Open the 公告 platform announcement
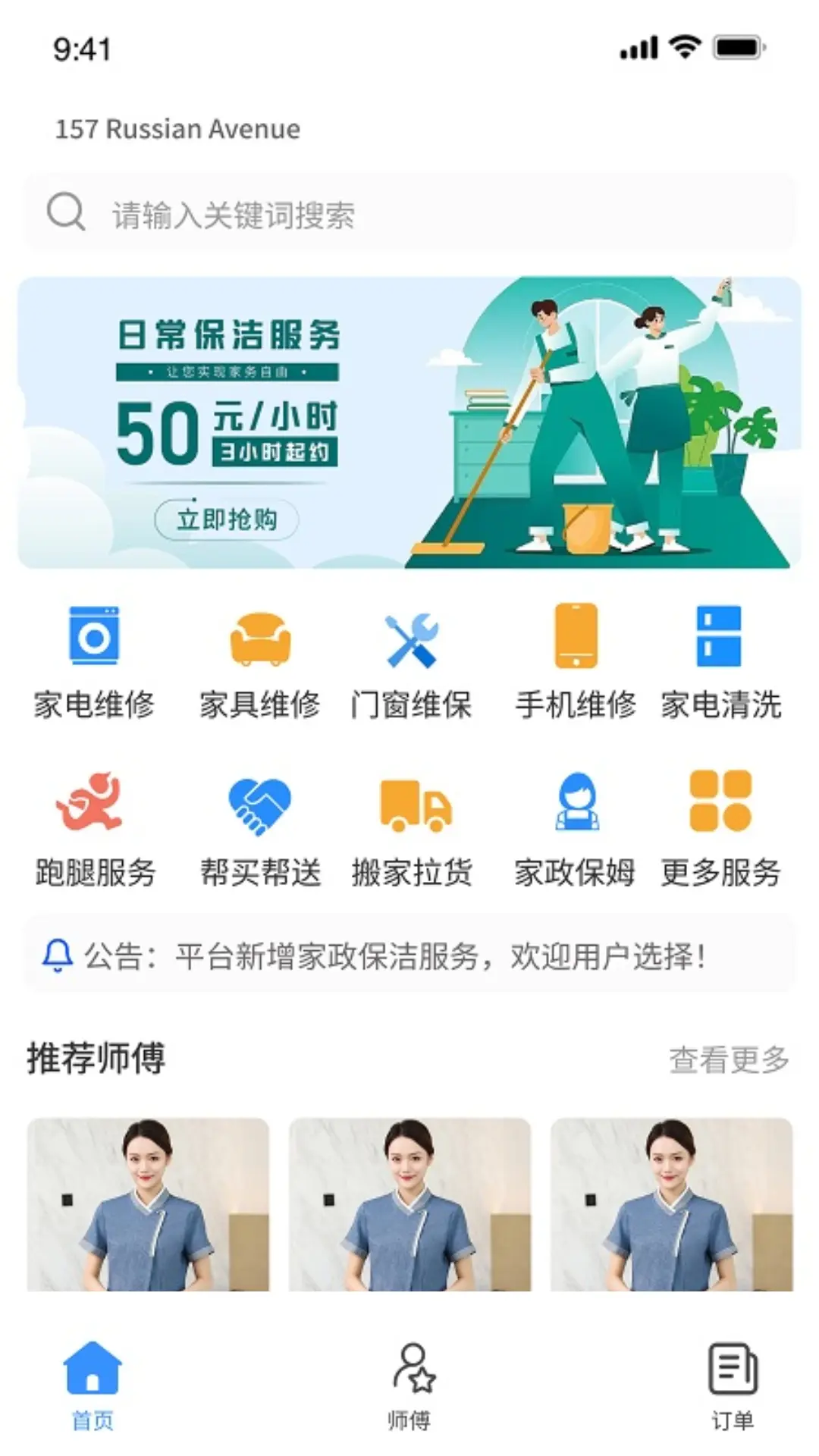Viewport: 819px width, 1456px height. (409, 955)
